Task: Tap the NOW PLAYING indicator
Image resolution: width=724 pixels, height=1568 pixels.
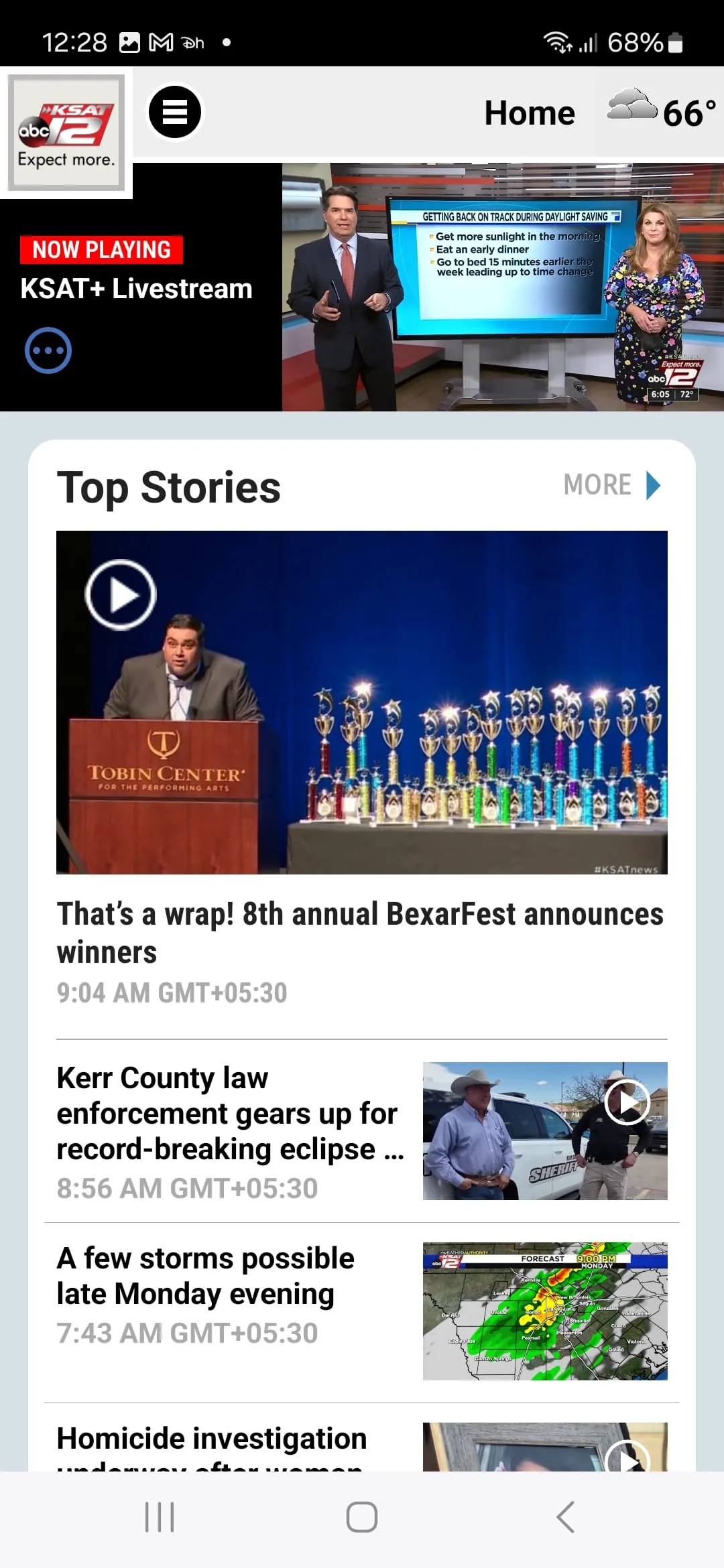Action: coord(102,250)
